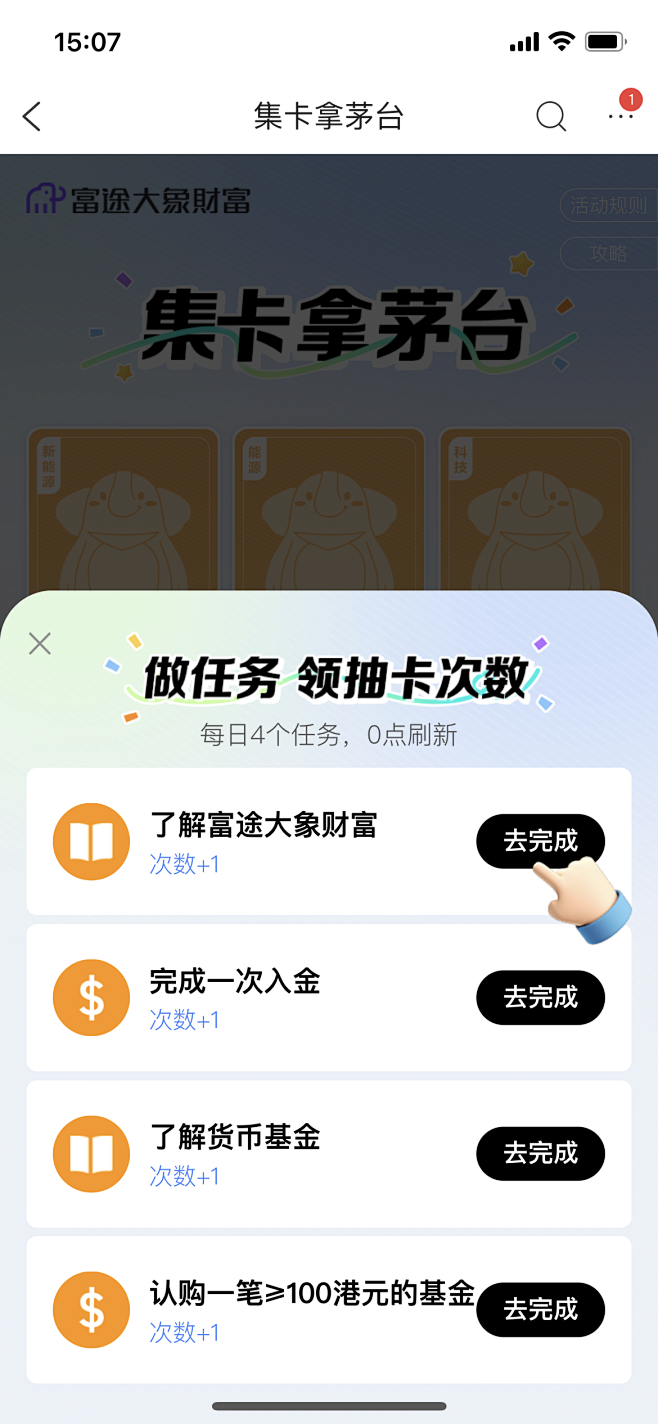658x1424 pixels.
Task: Close the 做任务 task sheet
Action: [40, 643]
